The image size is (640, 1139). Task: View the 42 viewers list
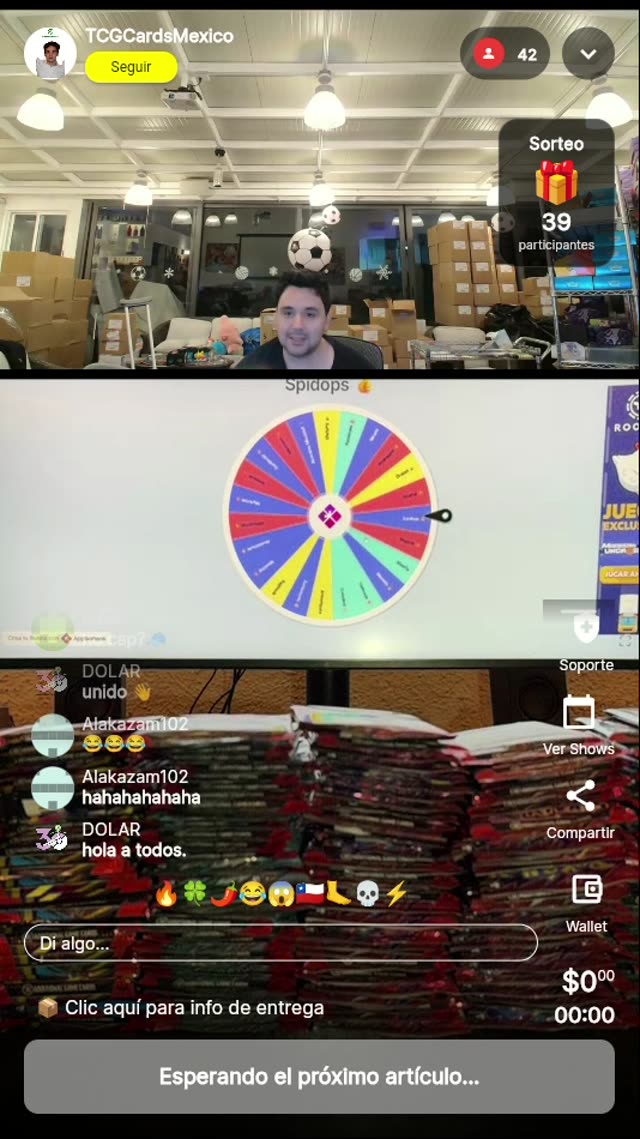tap(505, 54)
